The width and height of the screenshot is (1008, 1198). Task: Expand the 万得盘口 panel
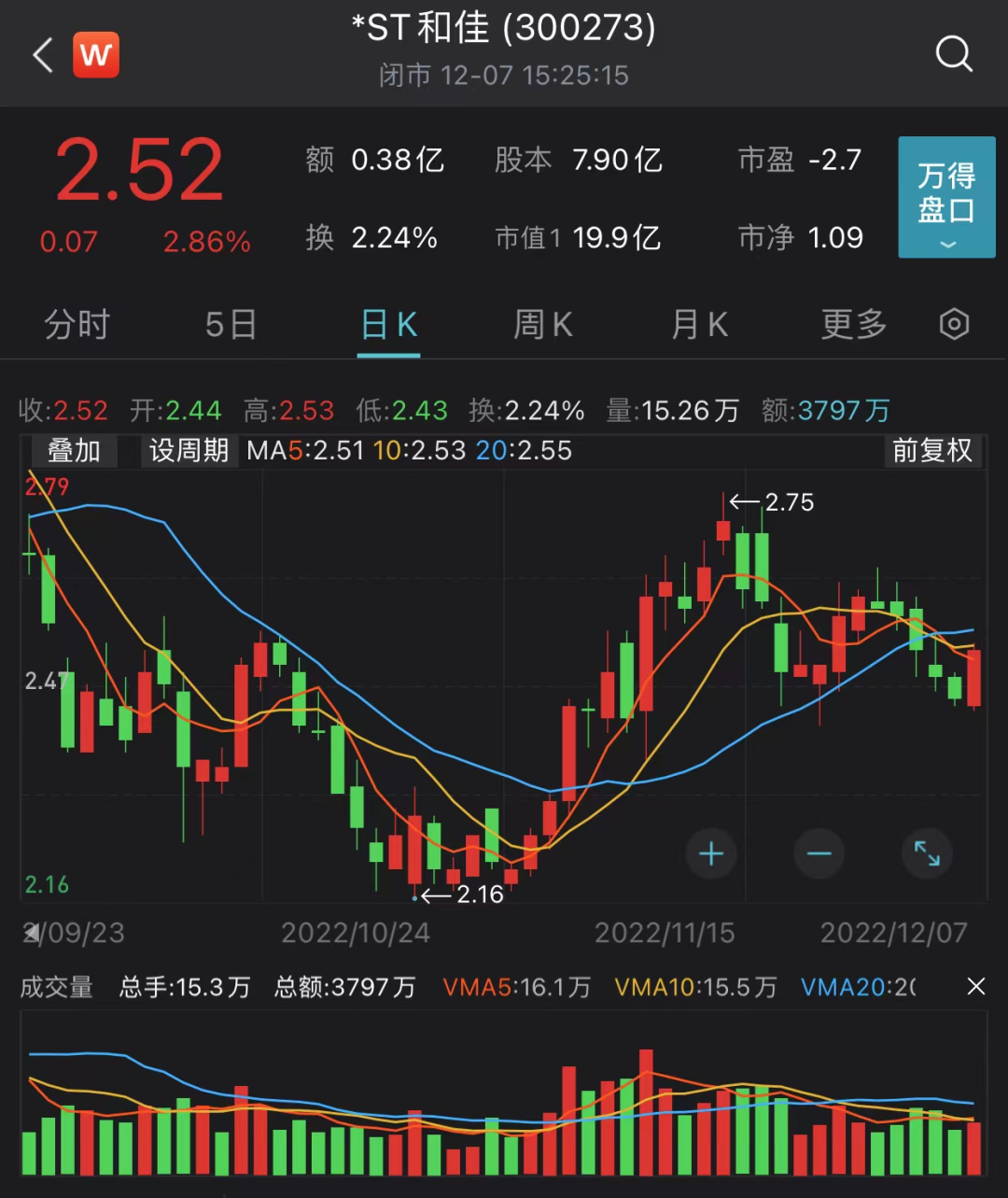click(946, 198)
